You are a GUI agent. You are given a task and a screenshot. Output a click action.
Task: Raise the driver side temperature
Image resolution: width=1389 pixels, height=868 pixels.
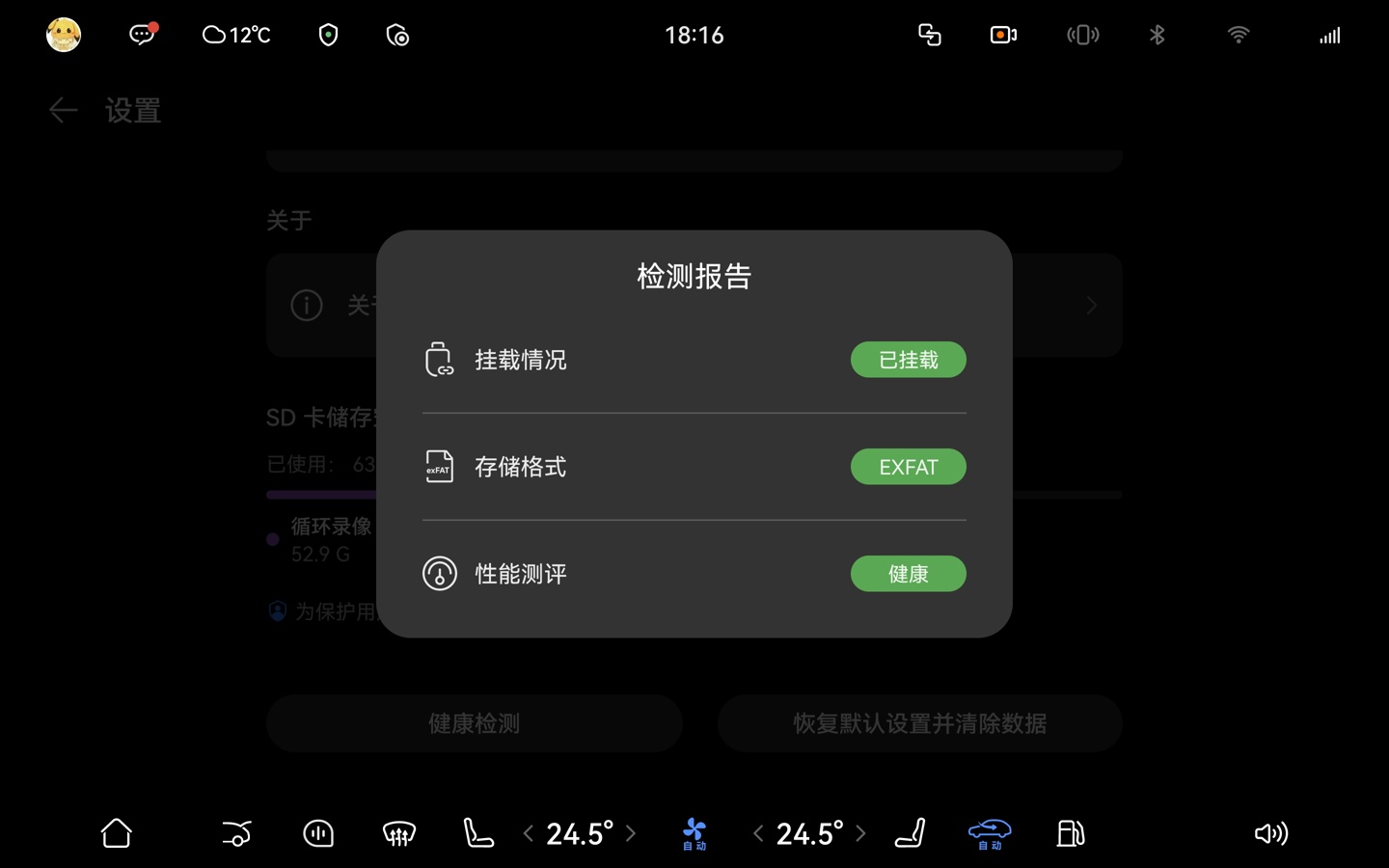(x=631, y=833)
